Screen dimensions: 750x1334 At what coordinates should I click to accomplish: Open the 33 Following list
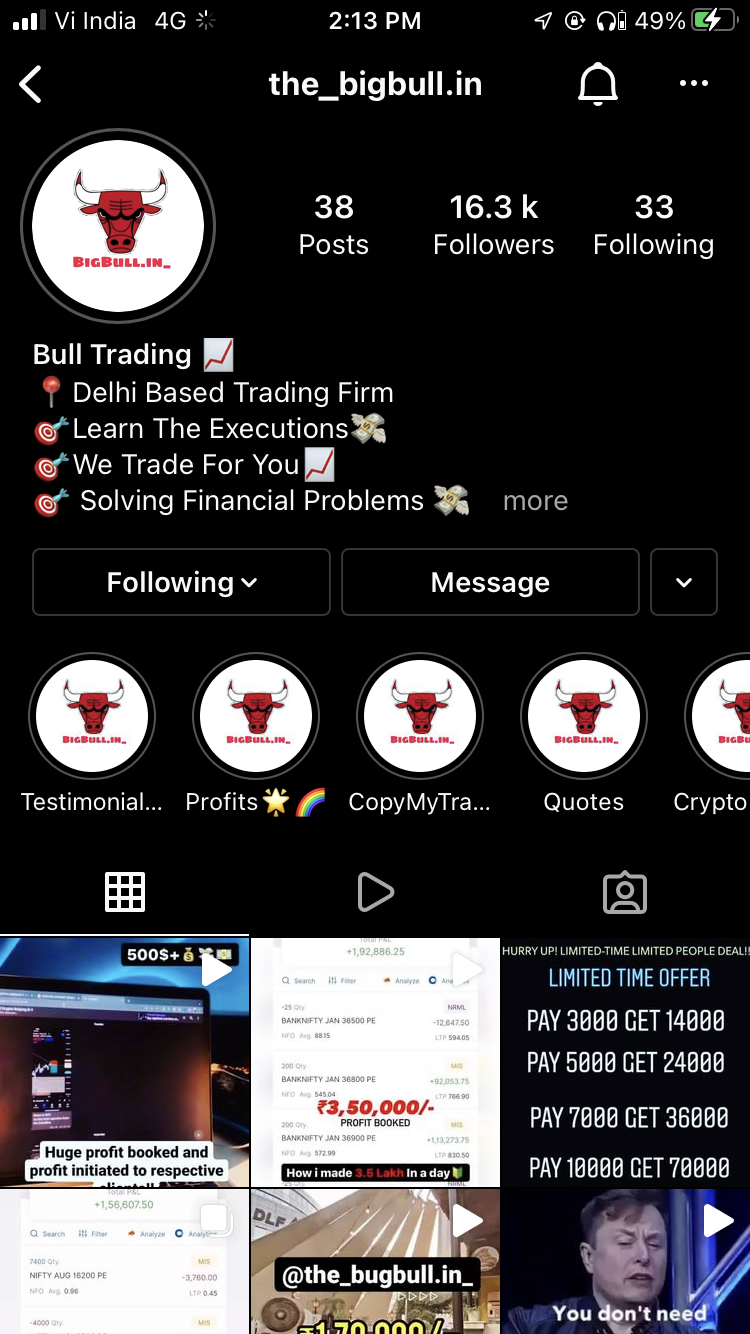click(x=653, y=225)
